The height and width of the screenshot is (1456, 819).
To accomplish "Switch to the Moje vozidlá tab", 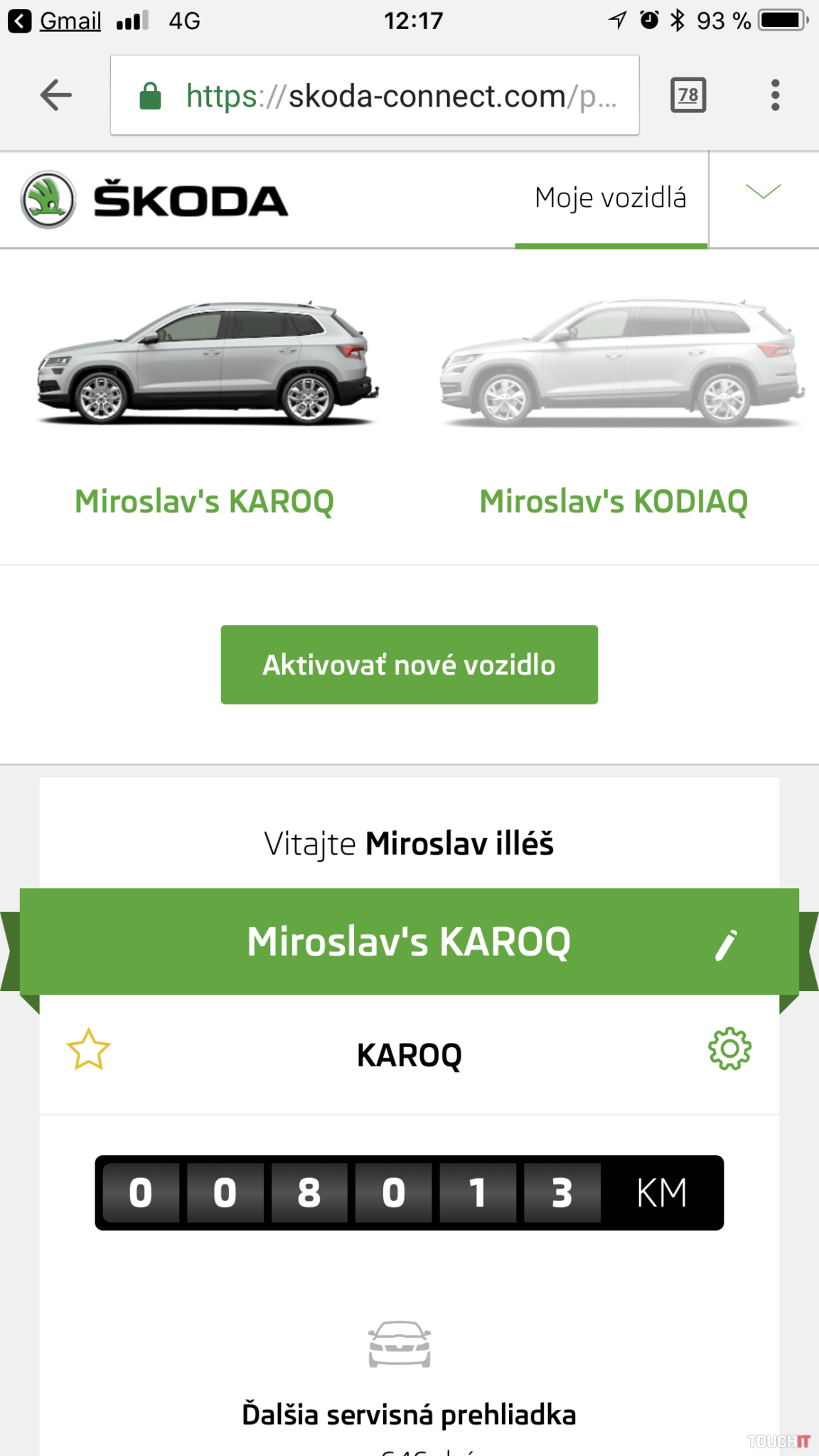I will 611,198.
